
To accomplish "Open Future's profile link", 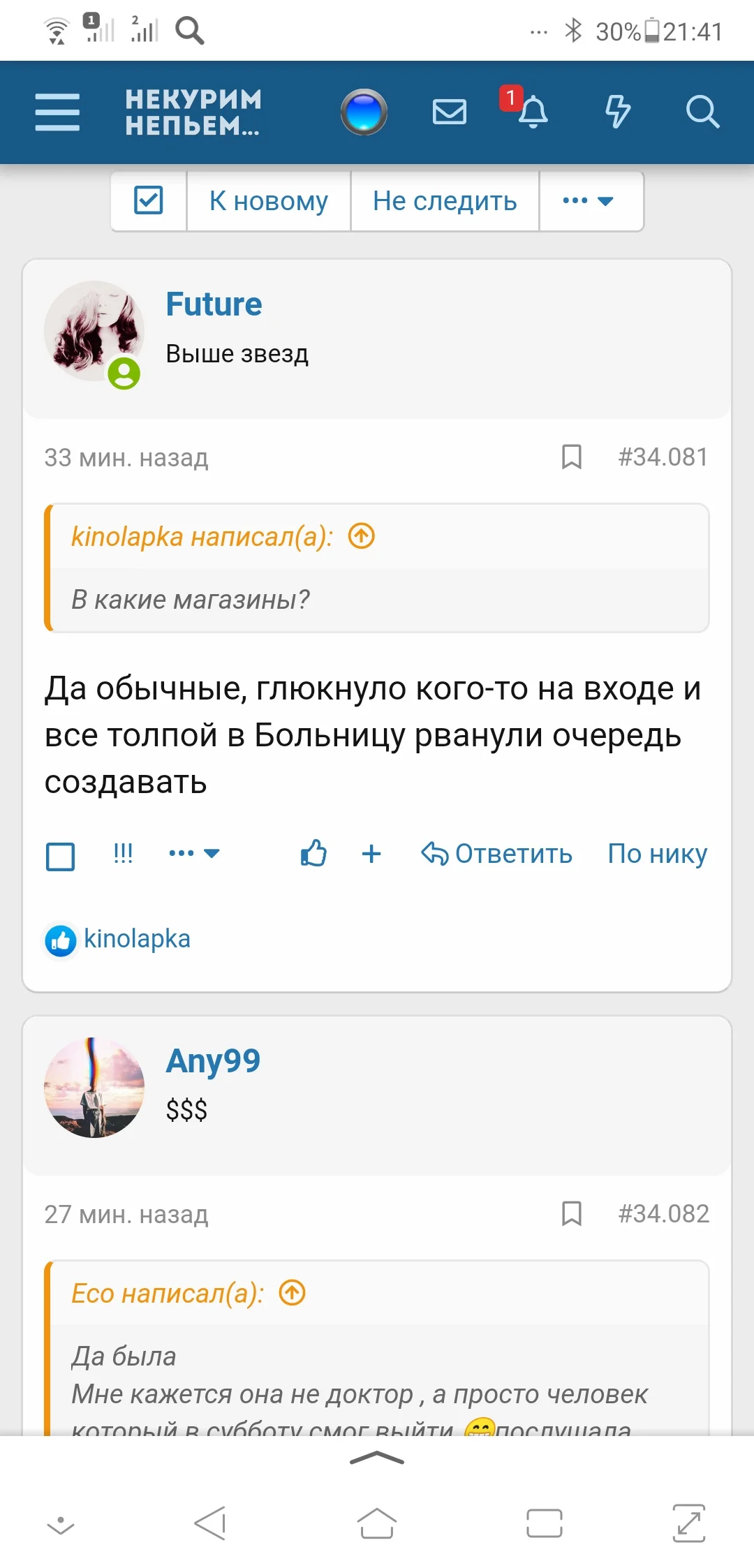I will pyautogui.click(x=214, y=303).
